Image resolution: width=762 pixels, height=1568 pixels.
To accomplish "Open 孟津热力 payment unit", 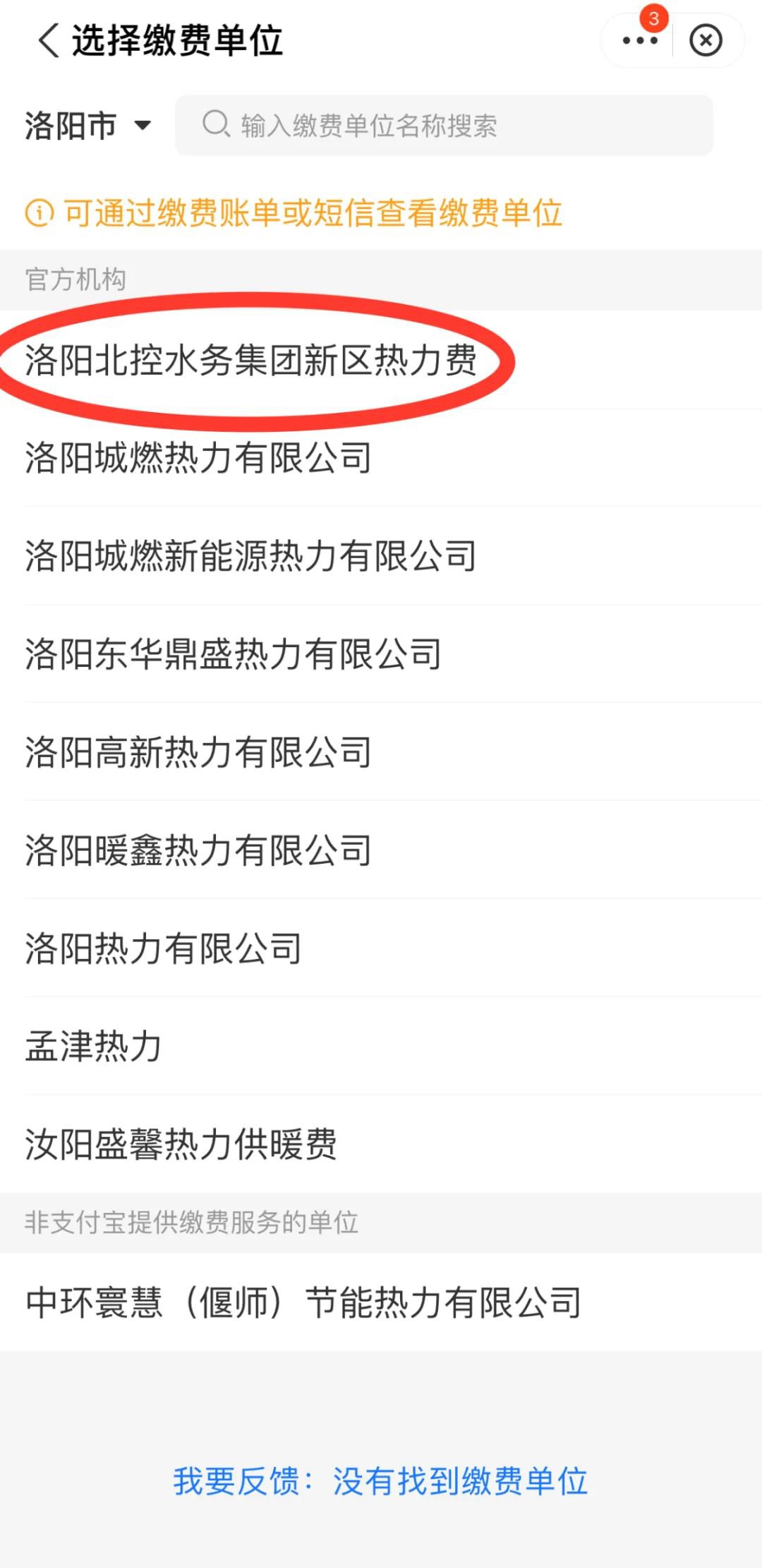I will coord(381,1046).
